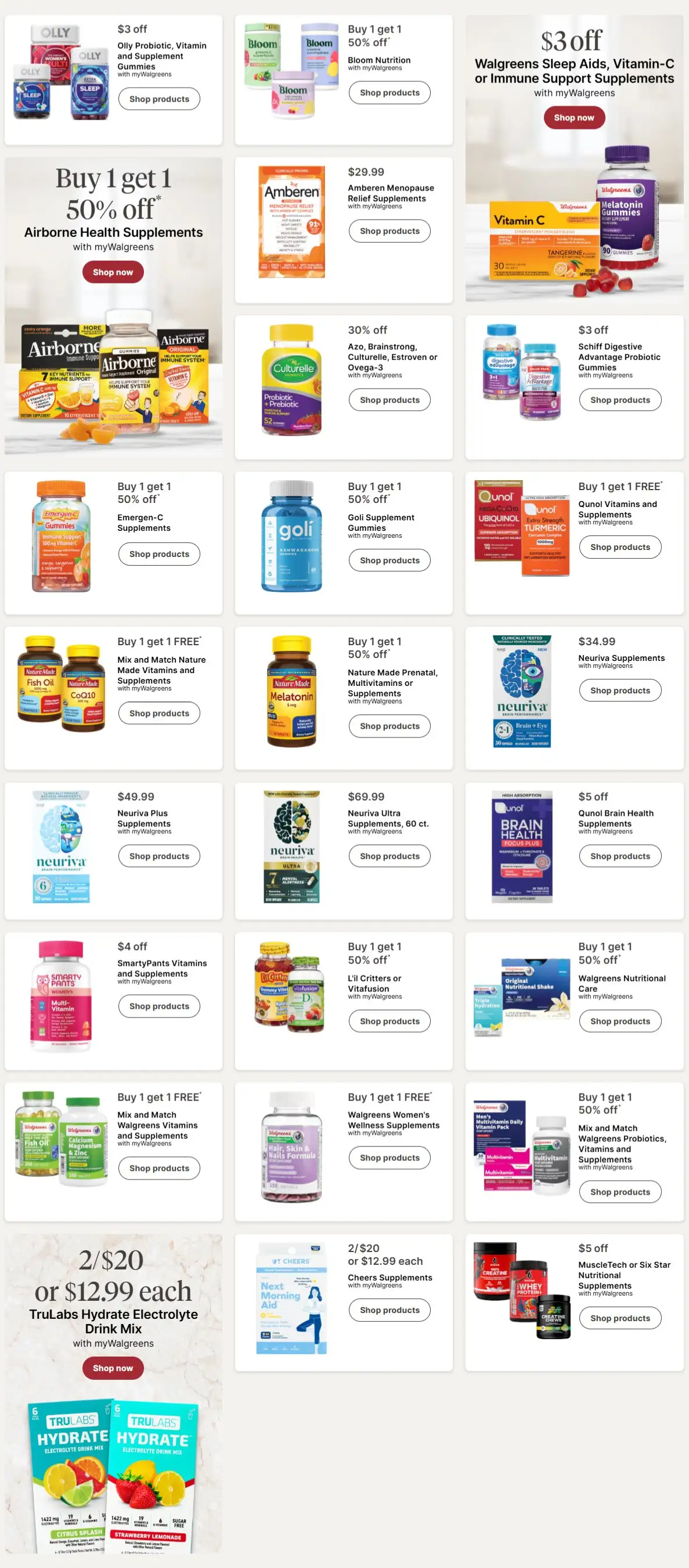Shop products for Azo, Brainstrong and Culturelle
Image resolution: width=689 pixels, height=1568 pixels.
(x=389, y=400)
